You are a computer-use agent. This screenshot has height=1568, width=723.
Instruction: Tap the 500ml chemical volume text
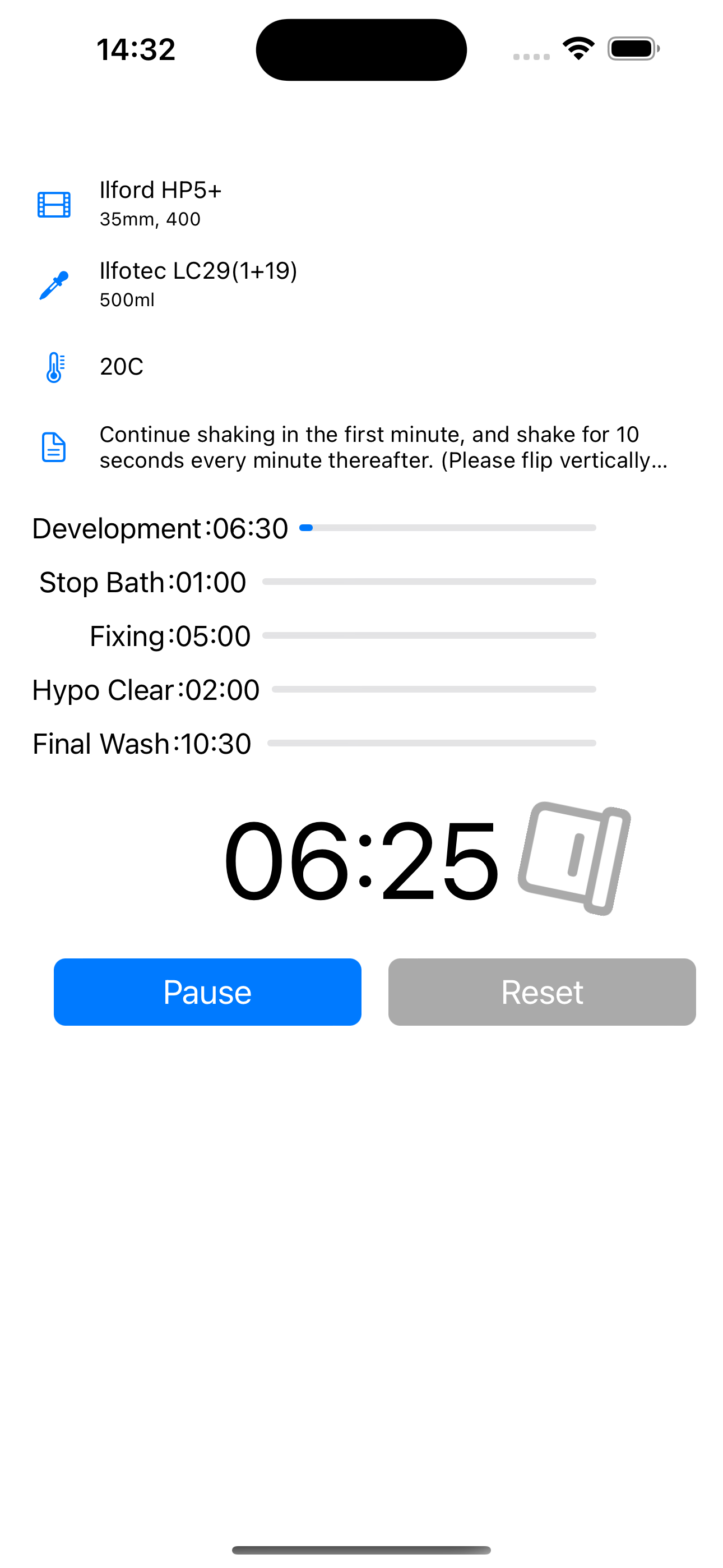tap(127, 299)
